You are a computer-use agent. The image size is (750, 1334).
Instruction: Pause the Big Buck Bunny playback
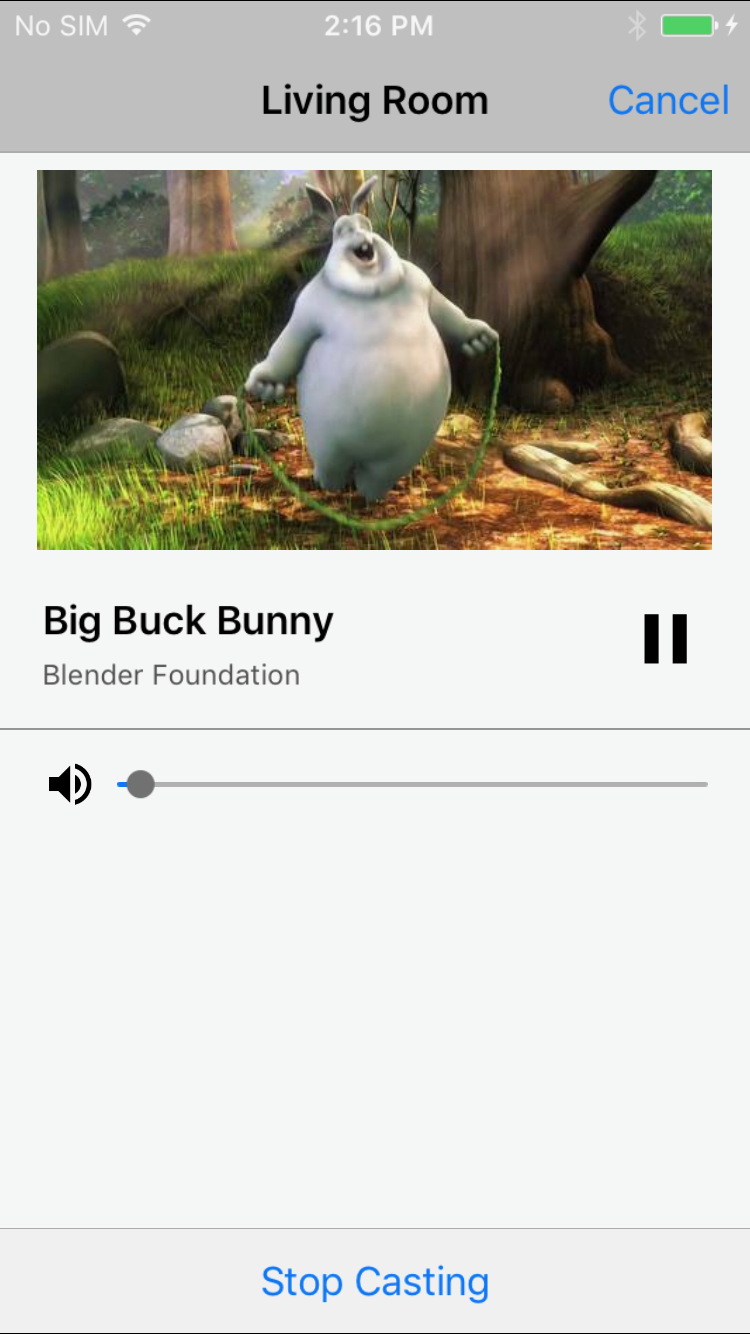click(x=665, y=638)
